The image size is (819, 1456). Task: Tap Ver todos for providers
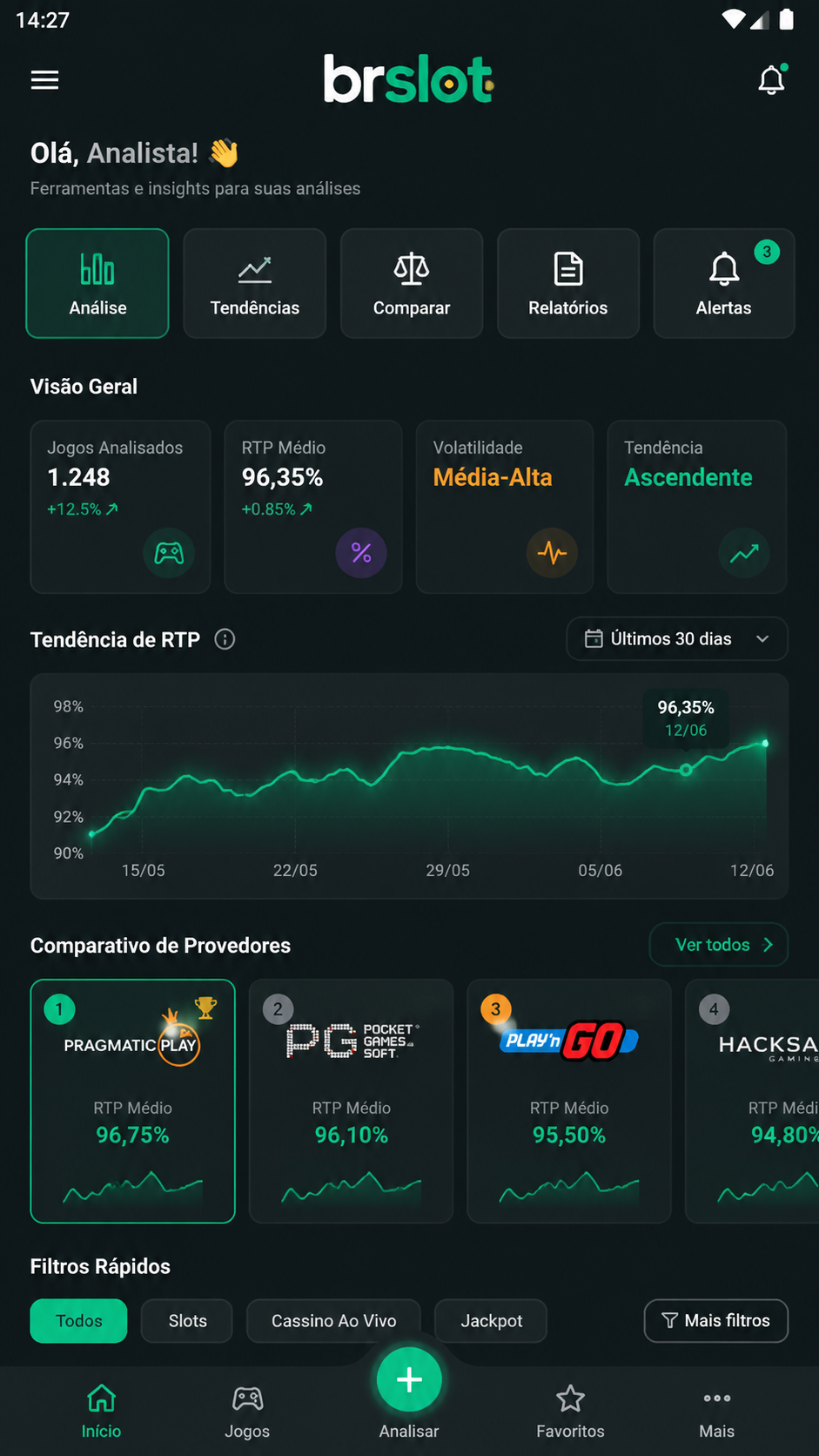pyautogui.click(x=719, y=945)
